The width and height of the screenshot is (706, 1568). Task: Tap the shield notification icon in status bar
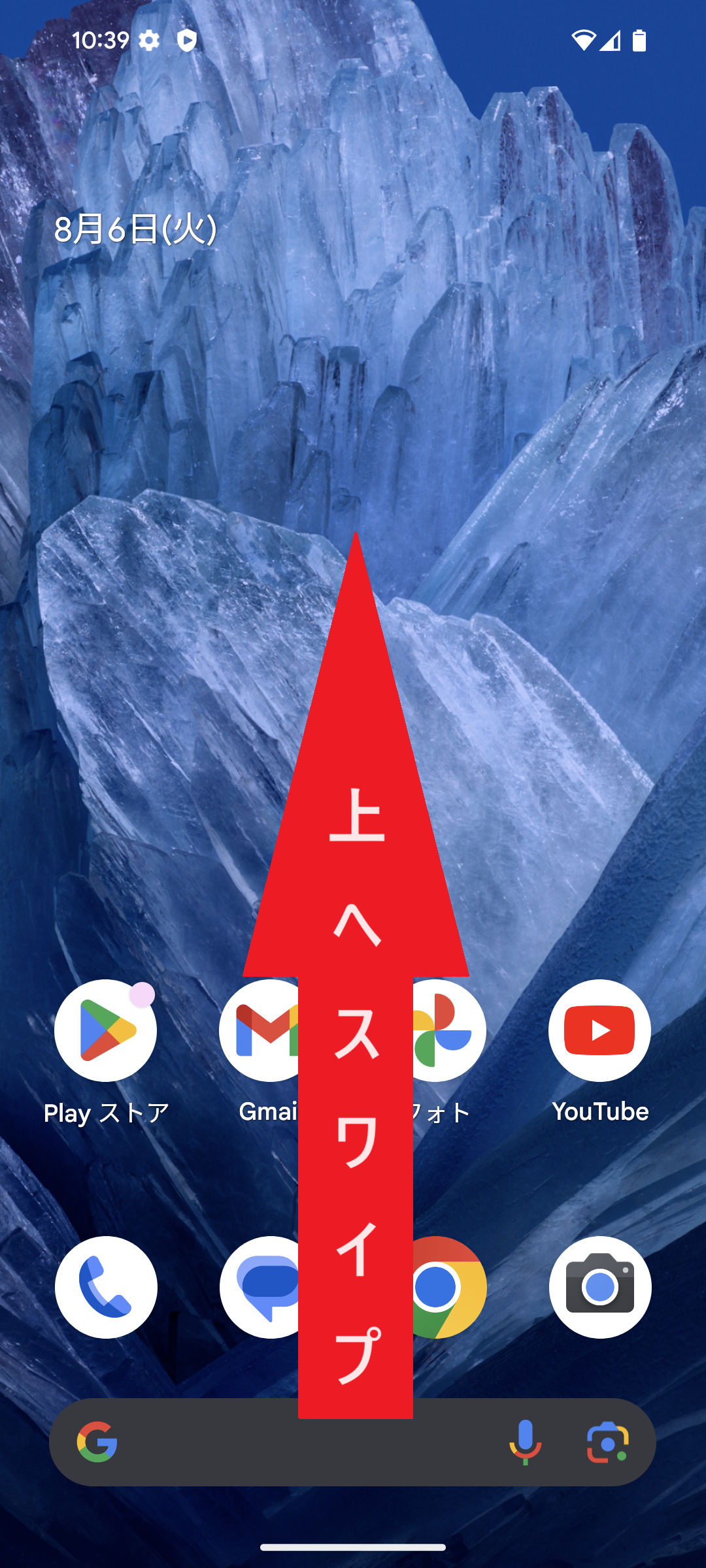pyautogui.click(x=186, y=41)
